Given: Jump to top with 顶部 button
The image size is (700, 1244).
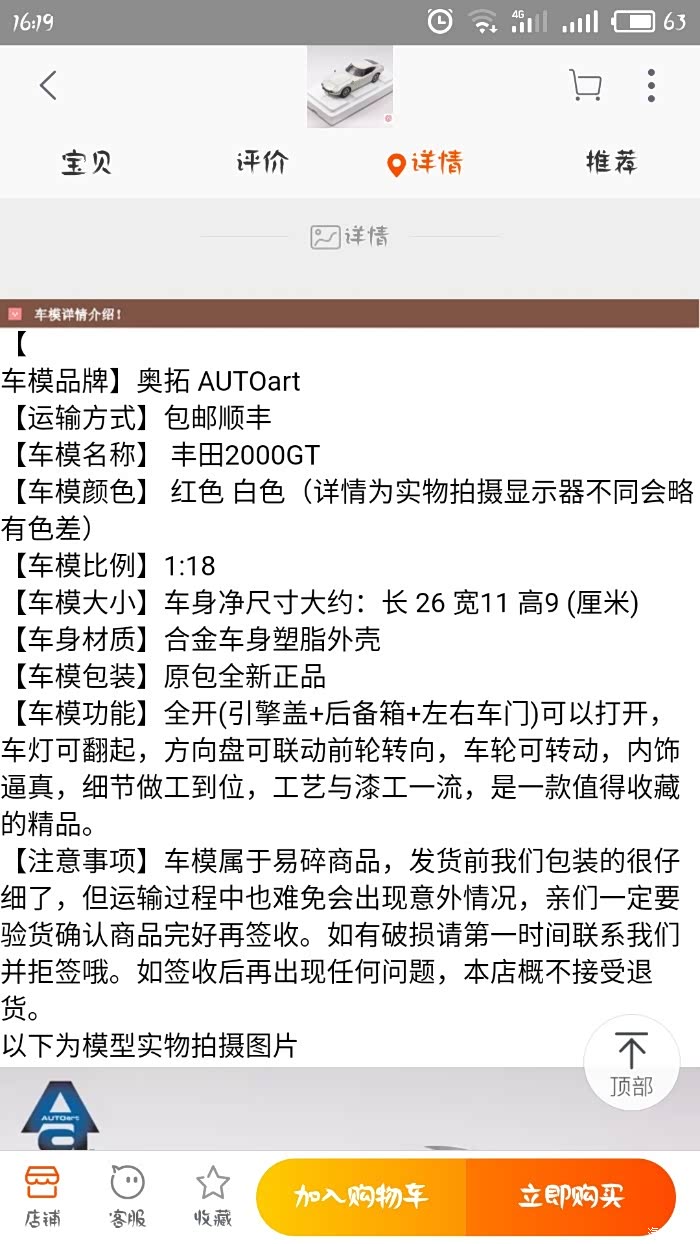Looking at the screenshot, I should pos(631,1063).
